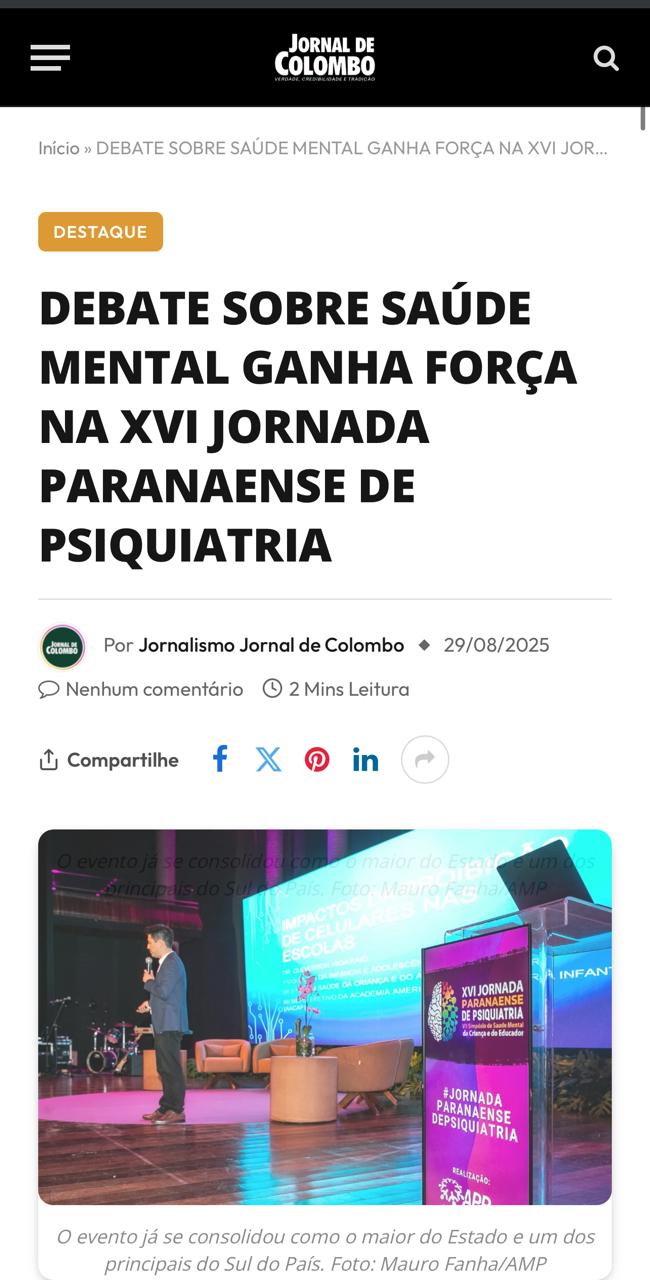Open author Jornalismo Jornal de Colombo
650x1280 pixels.
click(271, 645)
